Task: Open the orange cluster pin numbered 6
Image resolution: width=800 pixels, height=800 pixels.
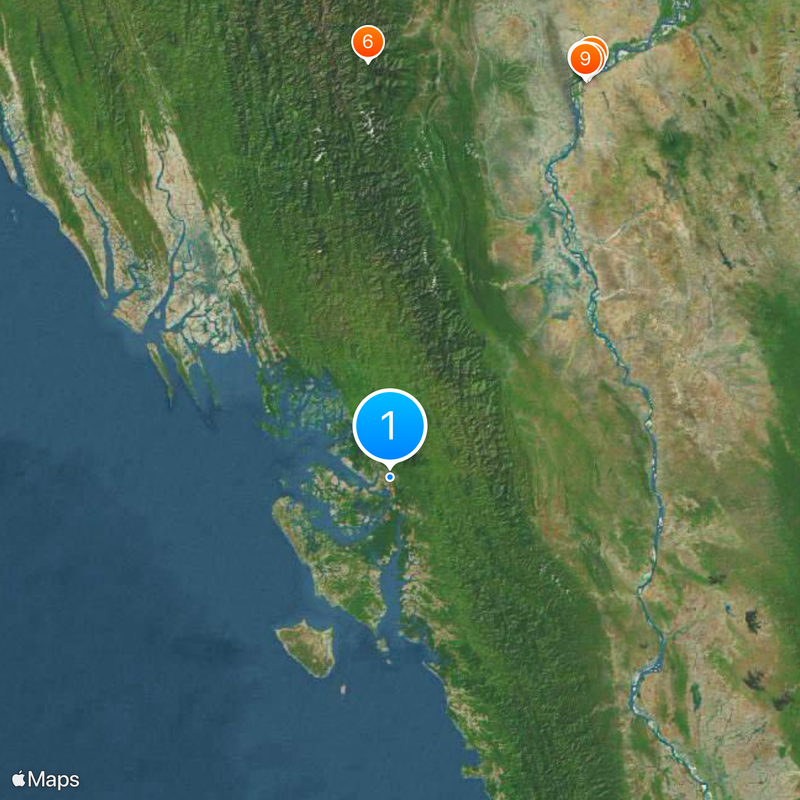Action: tap(368, 43)
